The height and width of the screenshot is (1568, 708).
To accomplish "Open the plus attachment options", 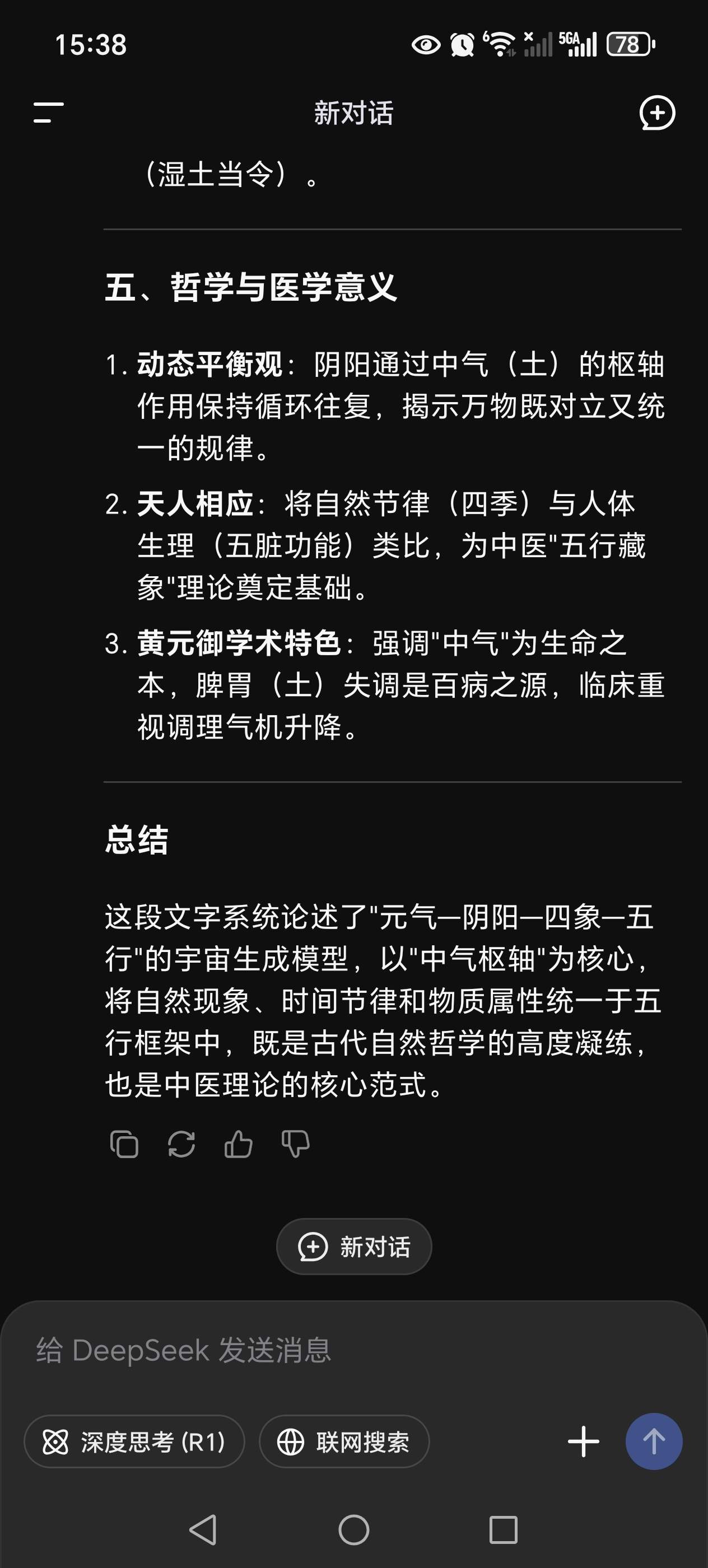I will coord(583,1441).
